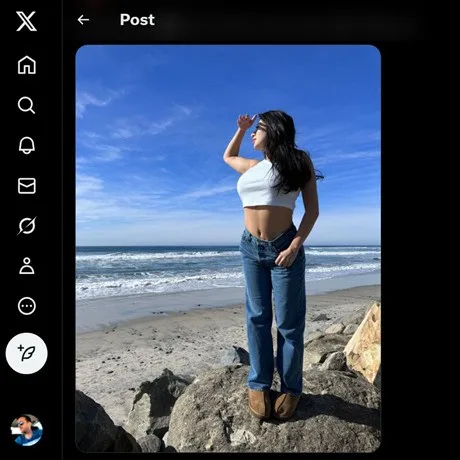
Task: Open the X logo home
Action: coord(26,21)
